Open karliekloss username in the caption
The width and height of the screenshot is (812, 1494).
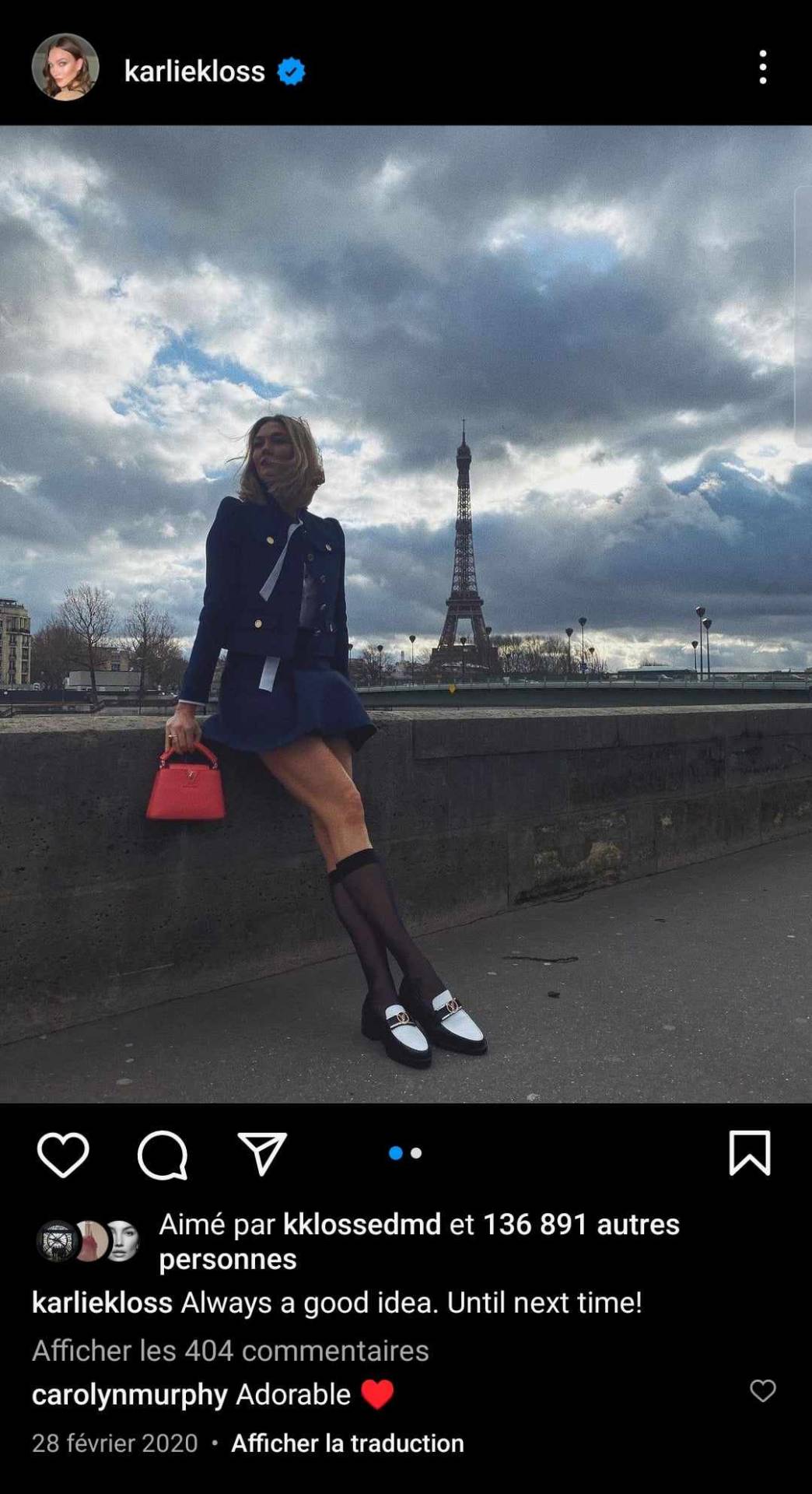click(x=102, y=1303)
